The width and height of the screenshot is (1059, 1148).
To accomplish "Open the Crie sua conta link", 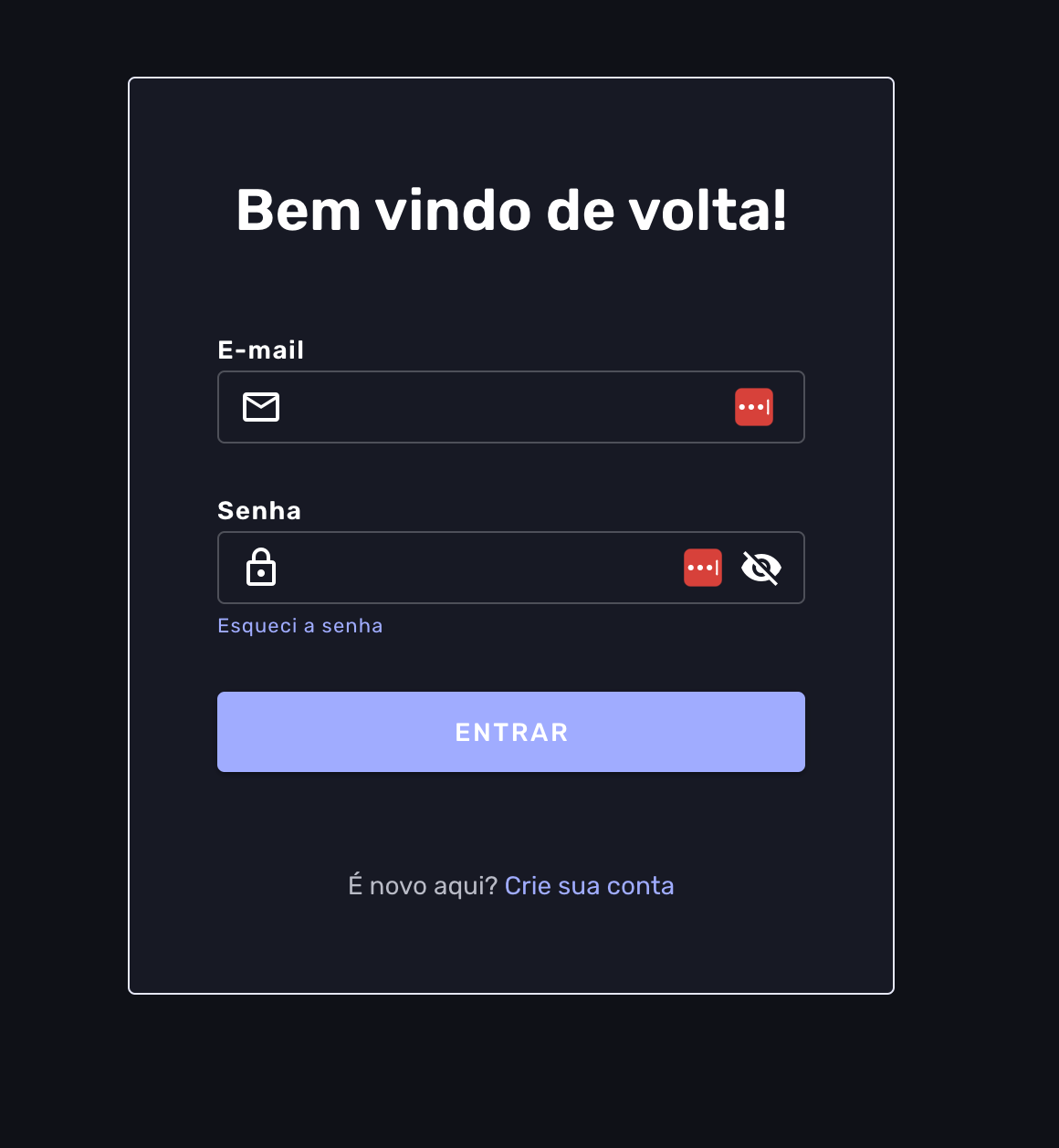I will (589, 886).
